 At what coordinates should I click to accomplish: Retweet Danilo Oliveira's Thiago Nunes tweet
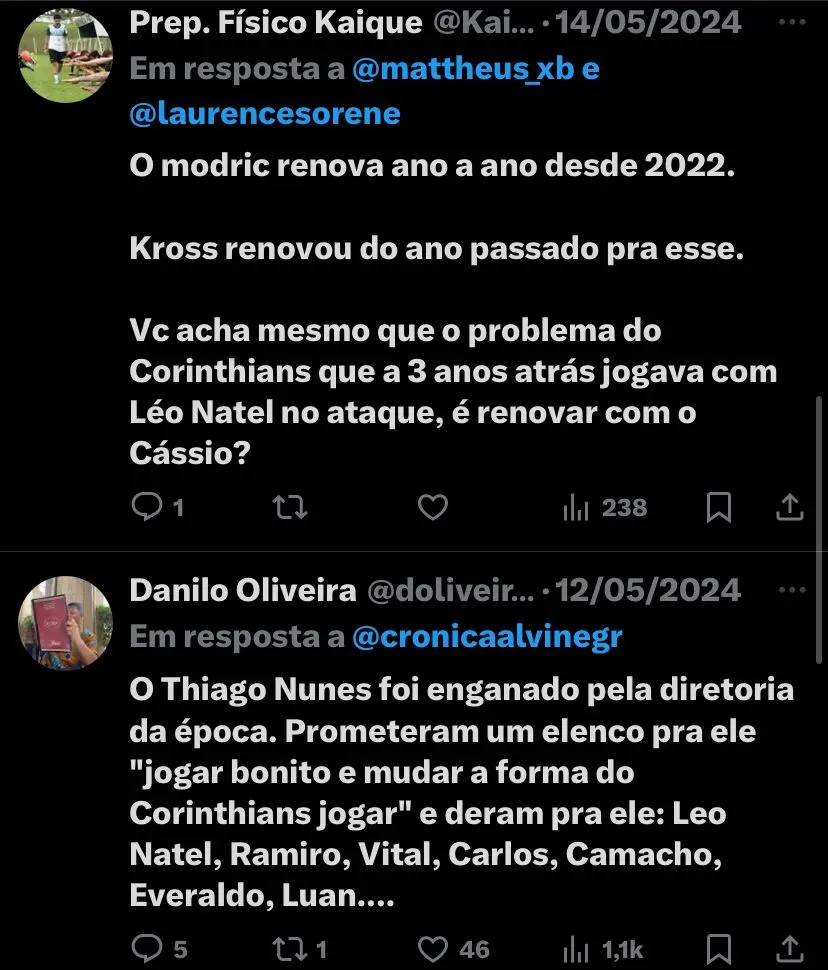coord(290,947)
